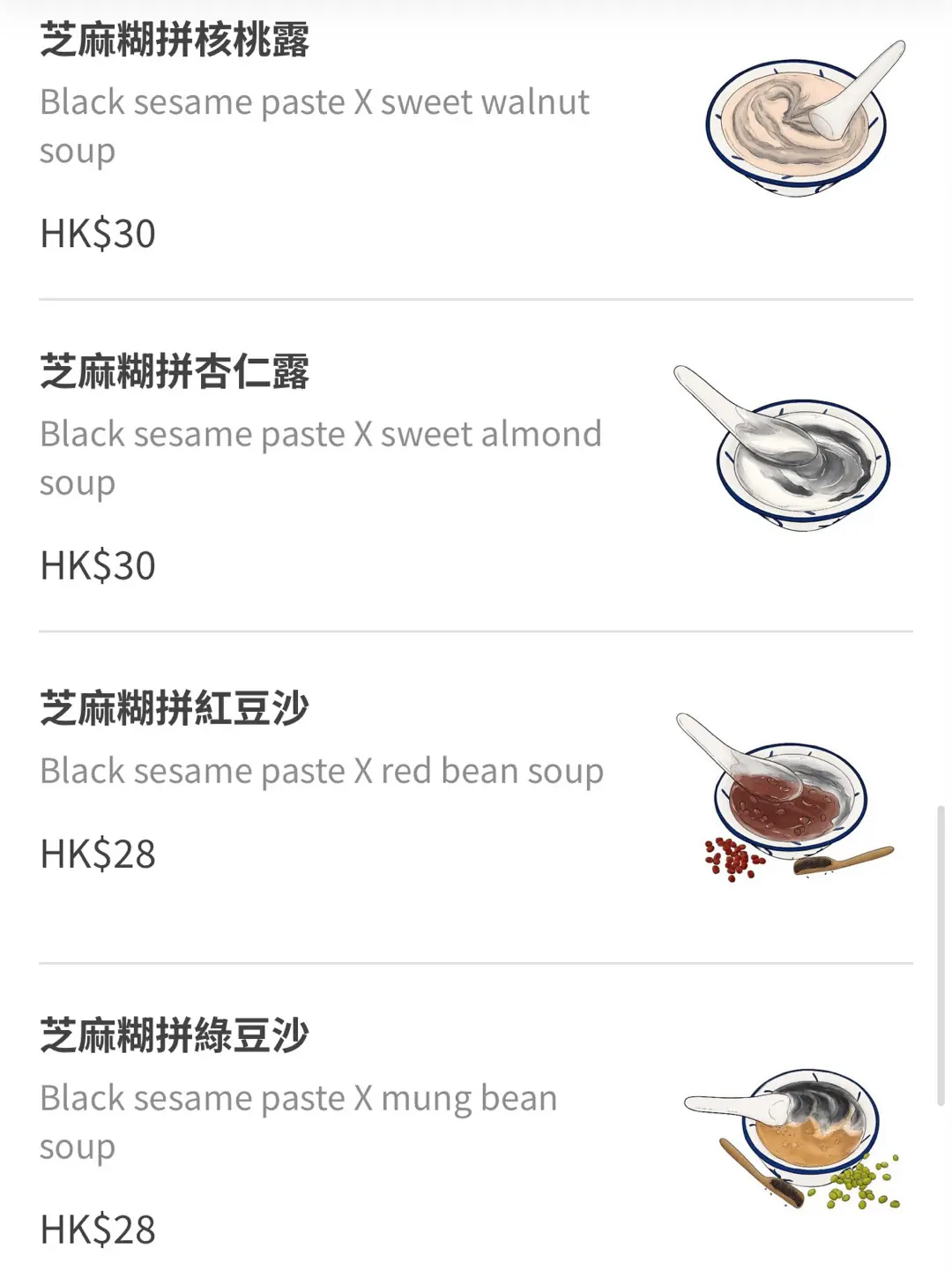952x1270 pixels.
Task: View Black sesame paste X red bean soup
Action: click(322, 770)
